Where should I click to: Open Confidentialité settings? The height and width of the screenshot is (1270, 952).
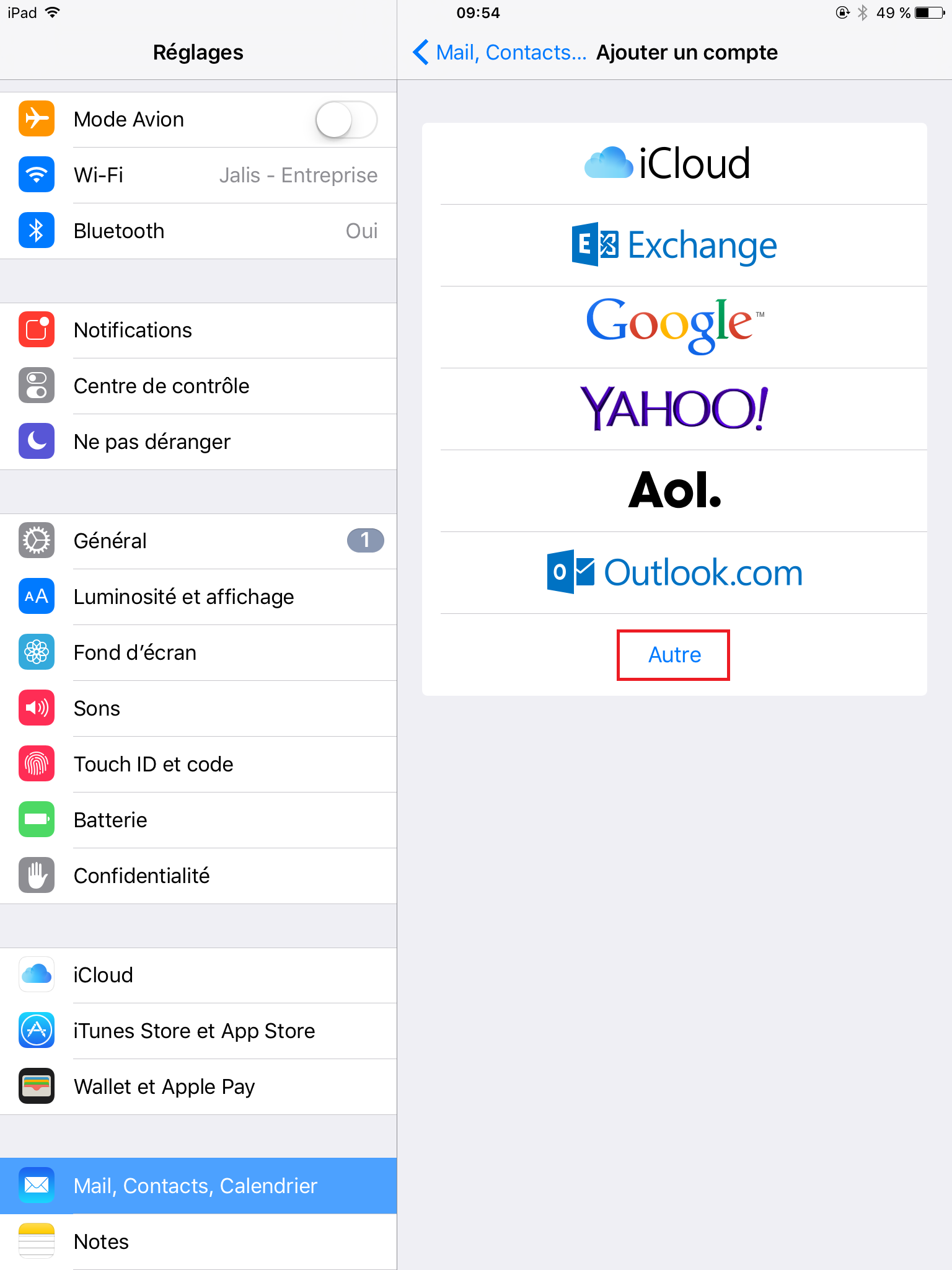[x=198, y=876]
